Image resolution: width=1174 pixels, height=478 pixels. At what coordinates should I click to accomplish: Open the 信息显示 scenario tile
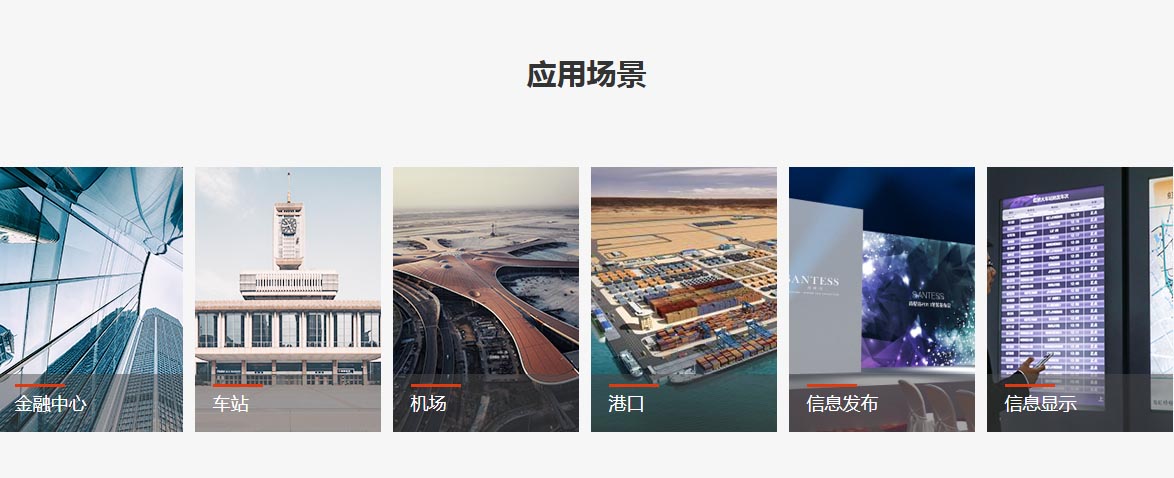coord(1079,300)
